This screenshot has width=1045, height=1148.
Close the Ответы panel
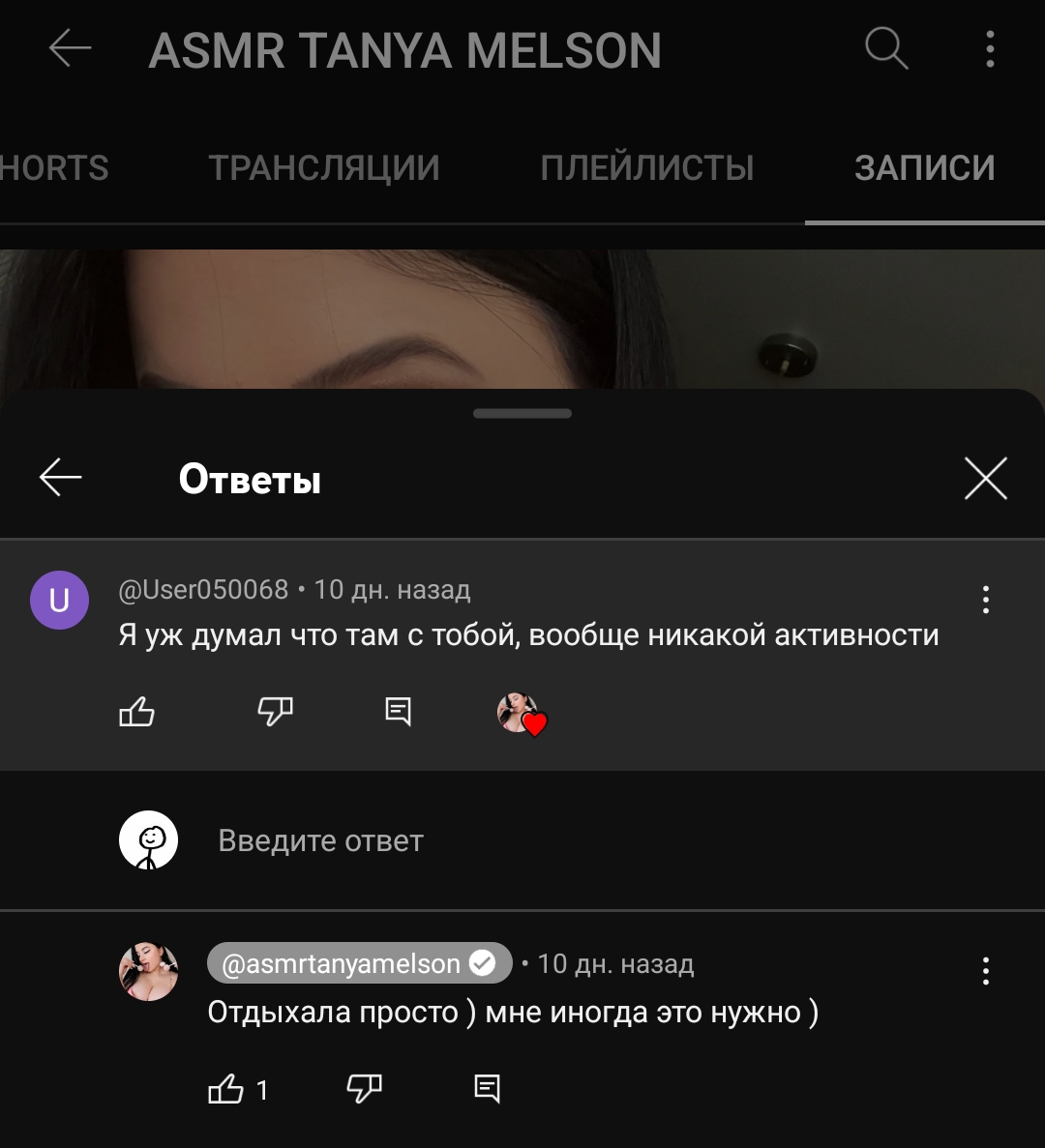[985, 478]
